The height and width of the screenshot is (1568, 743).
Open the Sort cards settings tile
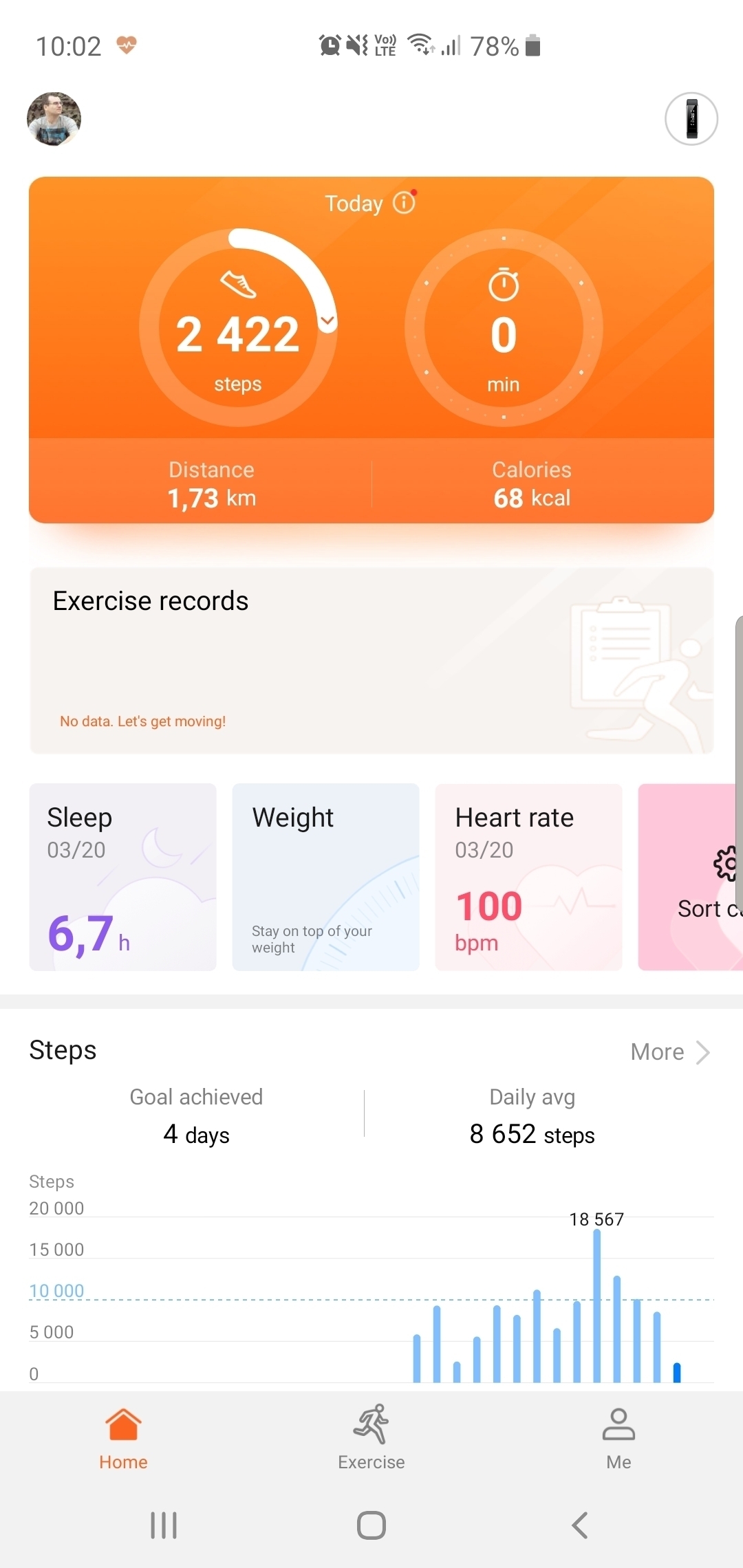695,877
